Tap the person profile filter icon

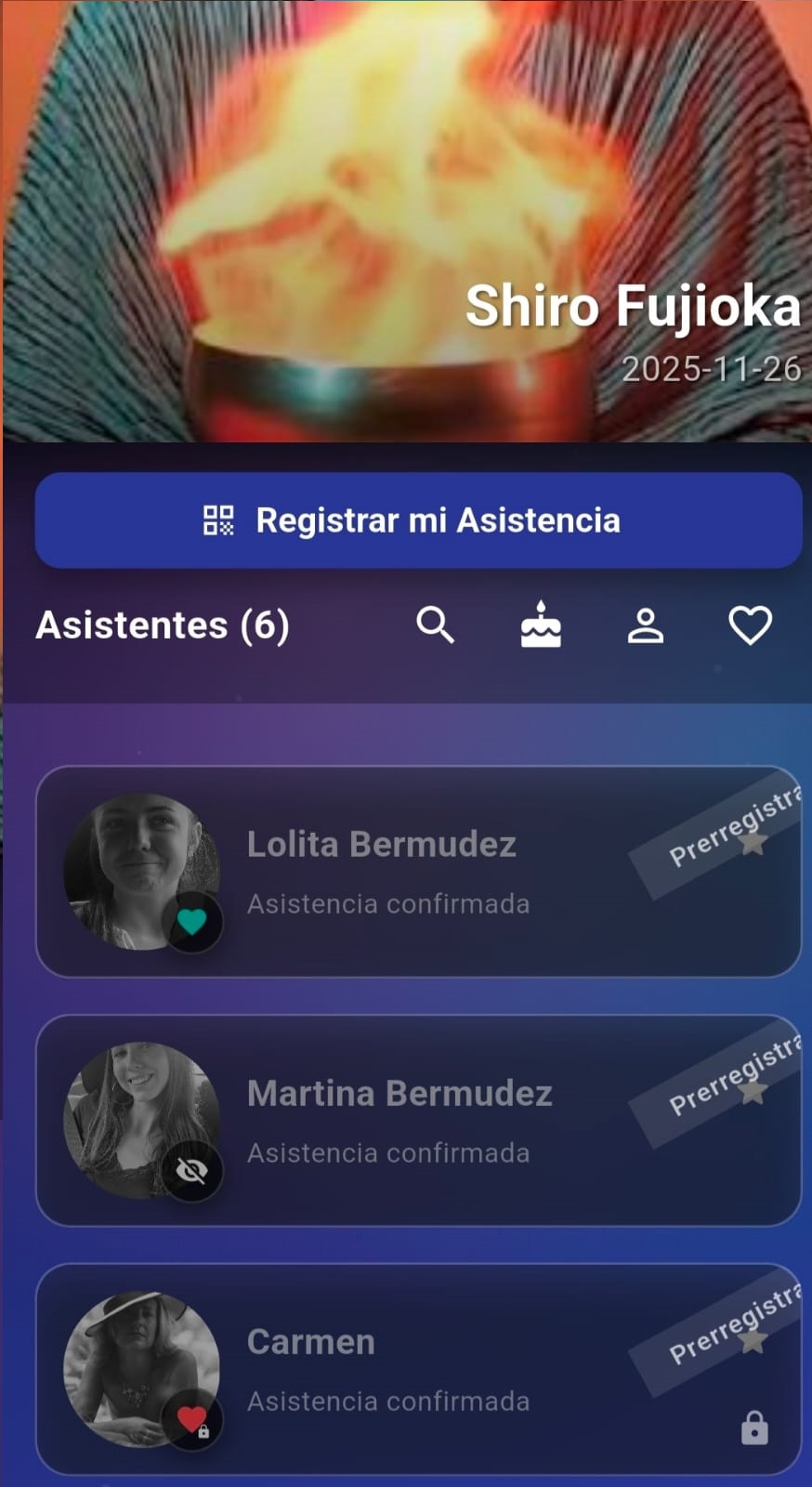(646, 625)
